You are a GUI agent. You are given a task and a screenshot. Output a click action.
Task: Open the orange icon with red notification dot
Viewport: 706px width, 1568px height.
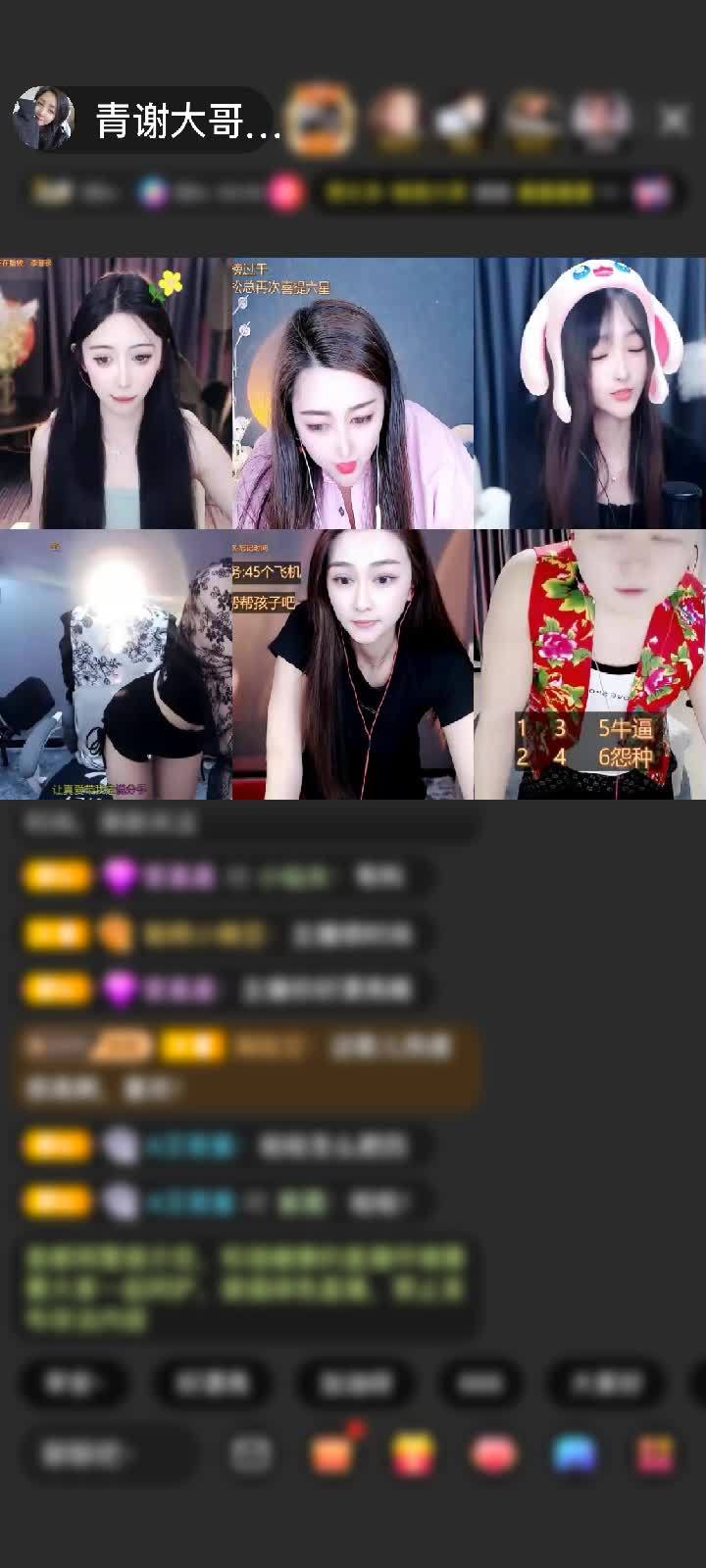coord(331,1453)
